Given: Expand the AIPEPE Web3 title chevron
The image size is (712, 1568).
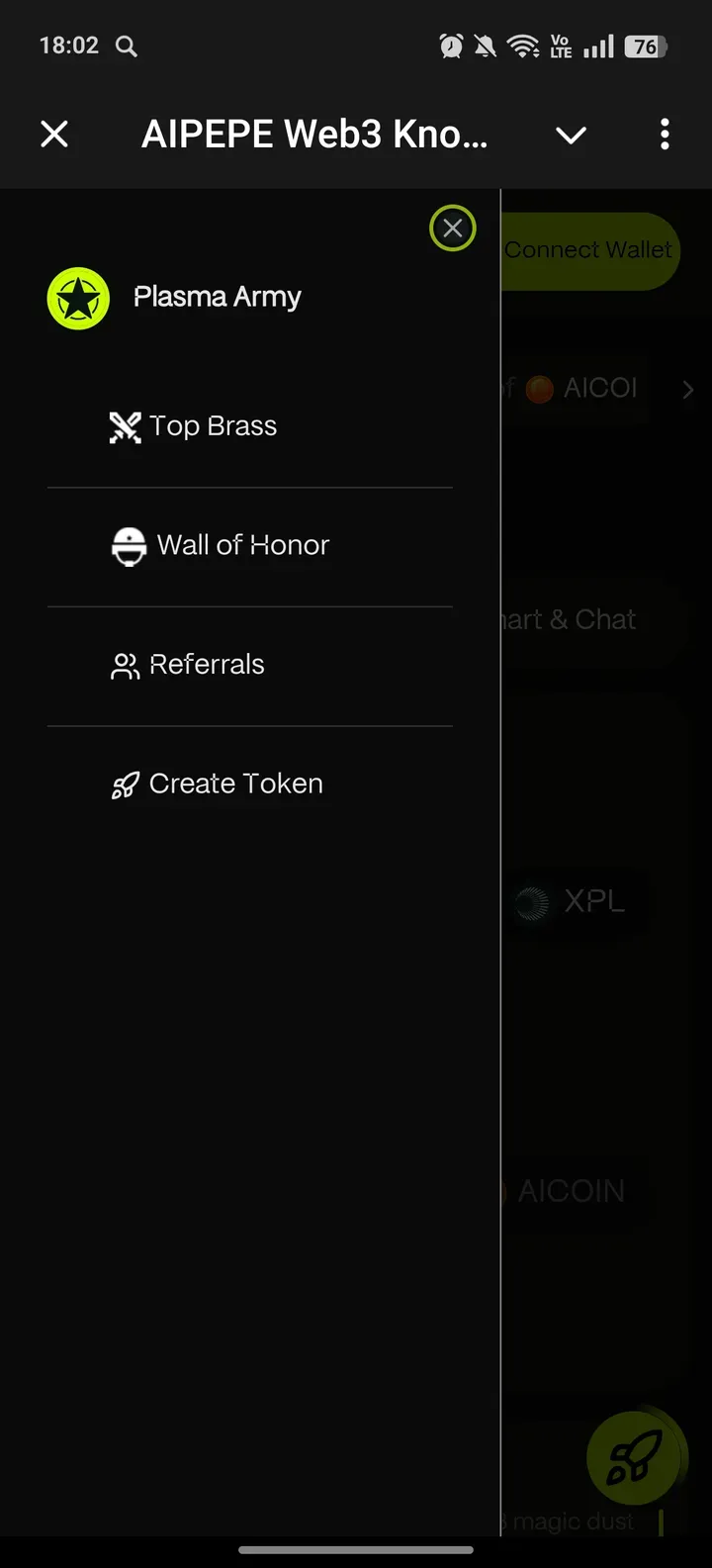Looking at the screenshot, I should click(x=571, y=136).
